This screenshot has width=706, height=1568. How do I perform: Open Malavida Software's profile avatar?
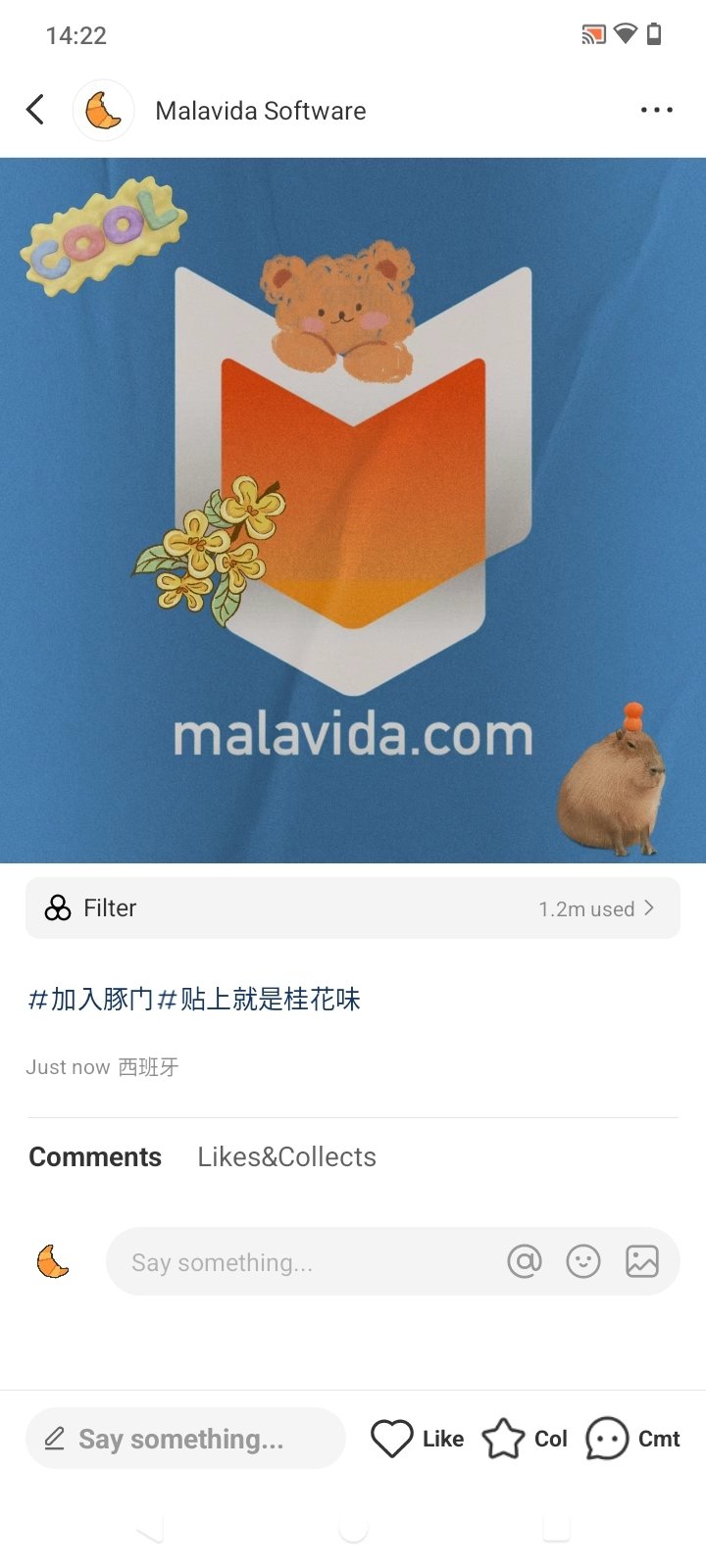(x=103, y=111)
